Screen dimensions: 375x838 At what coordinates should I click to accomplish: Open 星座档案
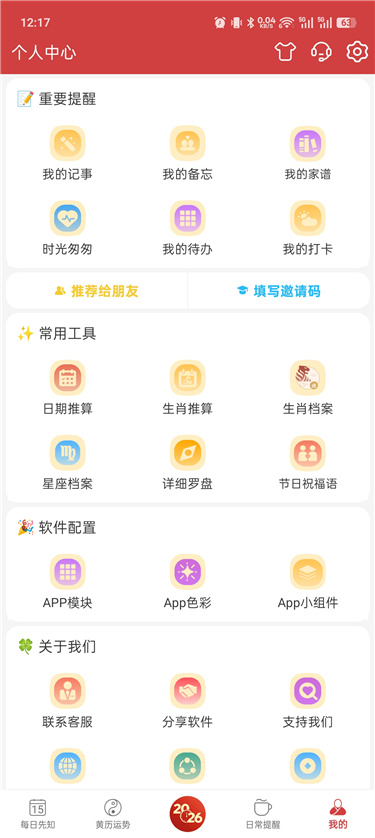click(67, 463)
